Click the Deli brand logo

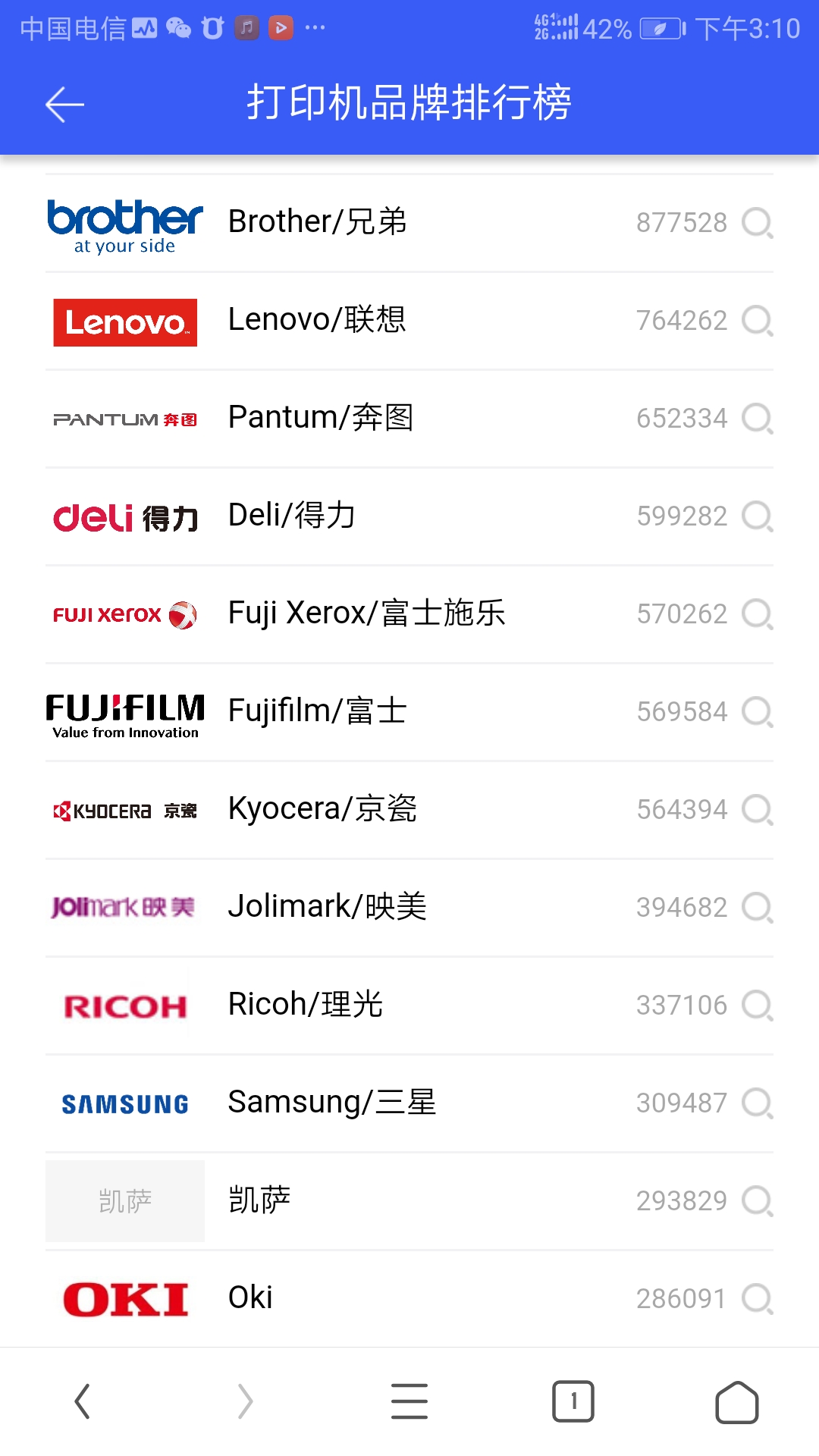[x=125, y=516]
